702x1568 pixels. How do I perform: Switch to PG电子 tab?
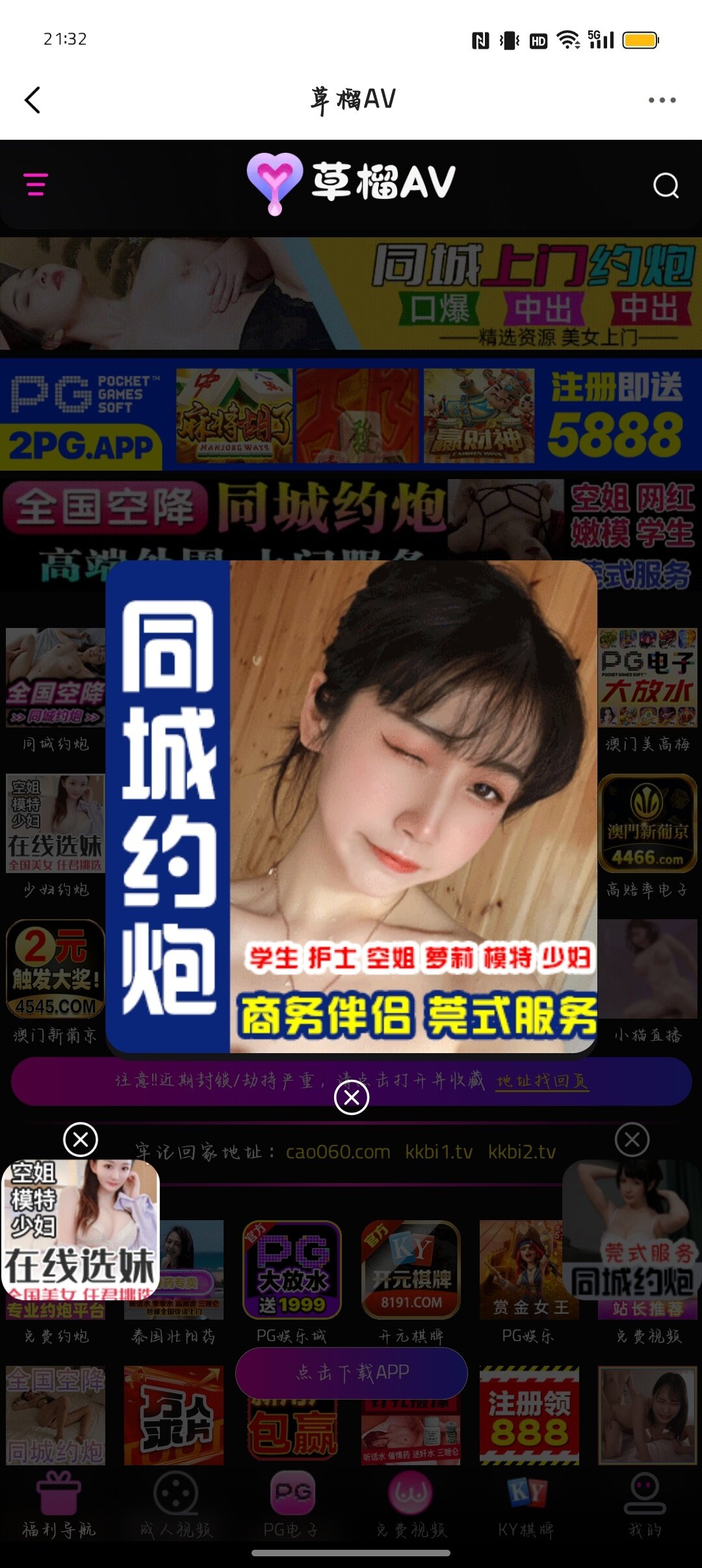coord(292,1506)
